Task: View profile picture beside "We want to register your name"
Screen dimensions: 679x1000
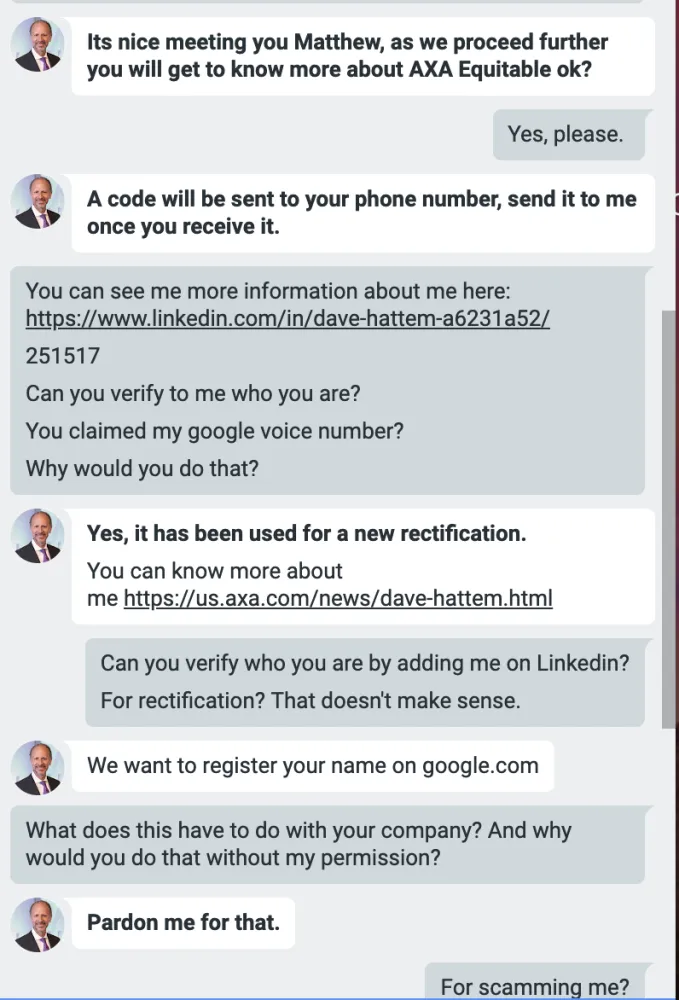Action: pos(38,768)
